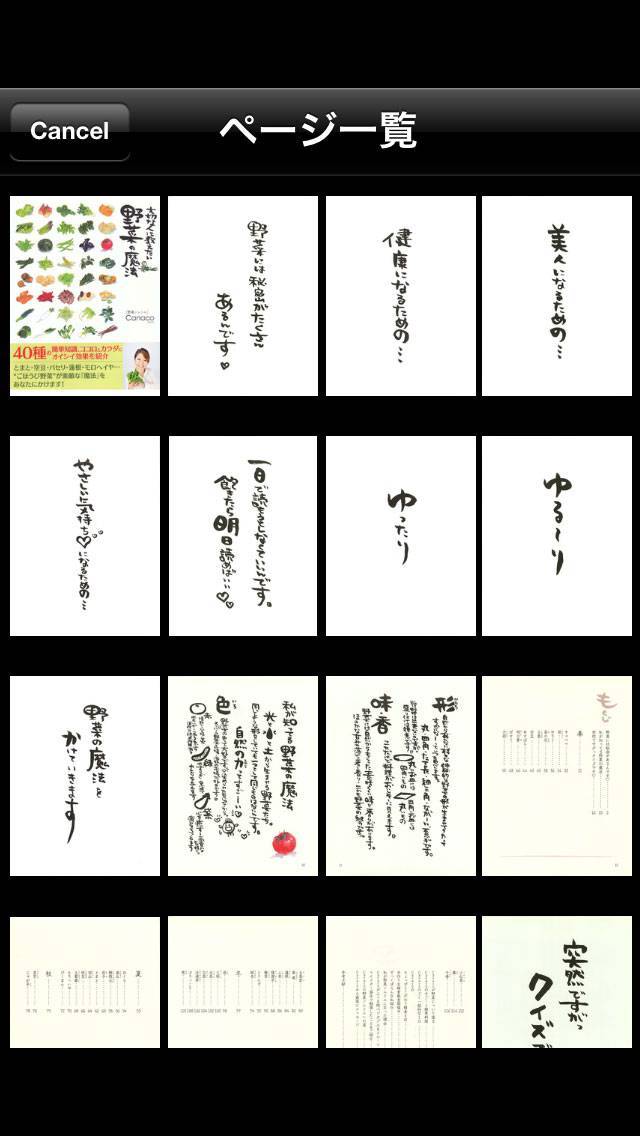Open the やさしい気持ちになるための page
The width and height of the screenshot is (640, 1136).
85,536
